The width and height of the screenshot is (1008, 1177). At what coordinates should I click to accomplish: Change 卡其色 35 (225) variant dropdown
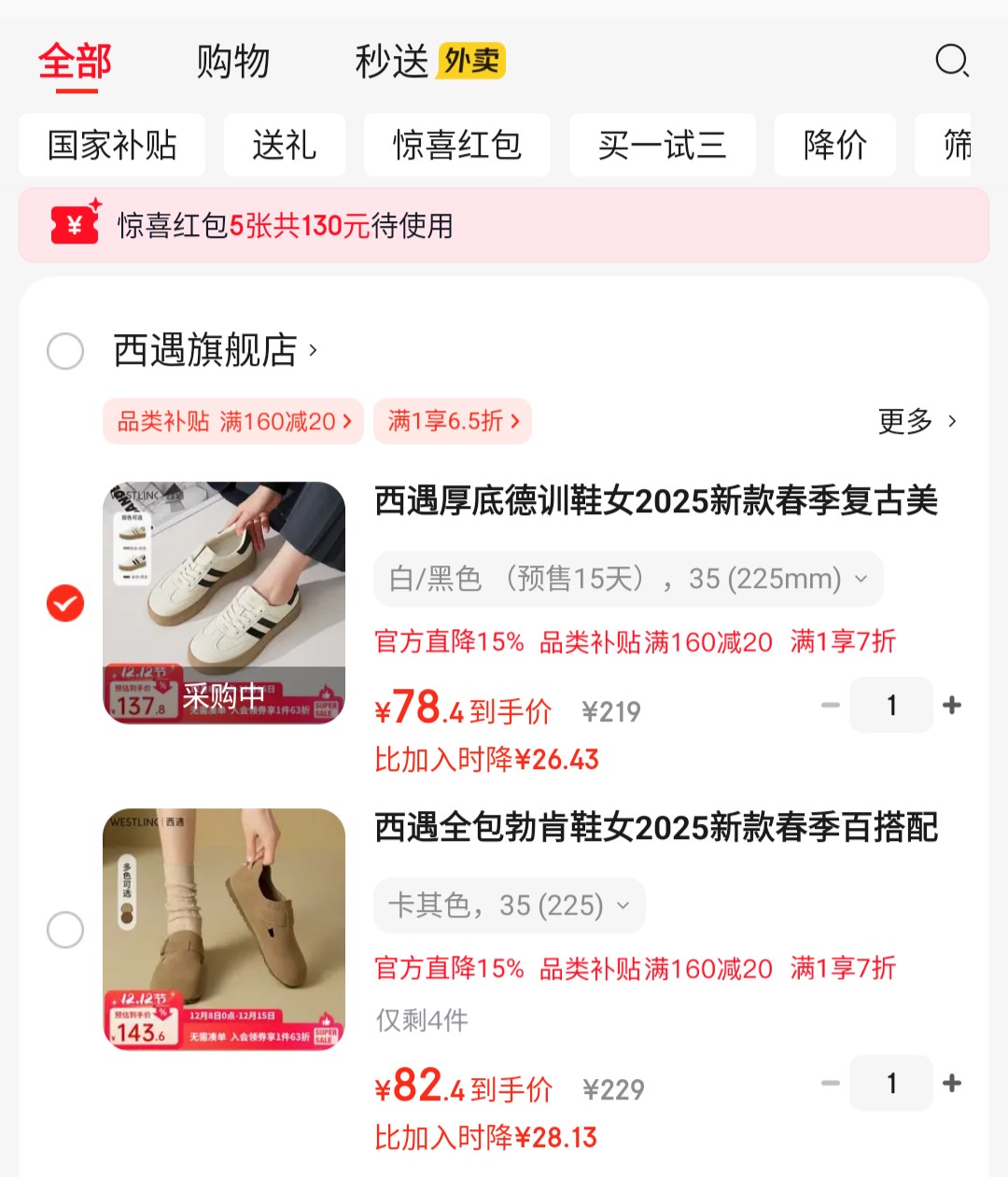509,905
